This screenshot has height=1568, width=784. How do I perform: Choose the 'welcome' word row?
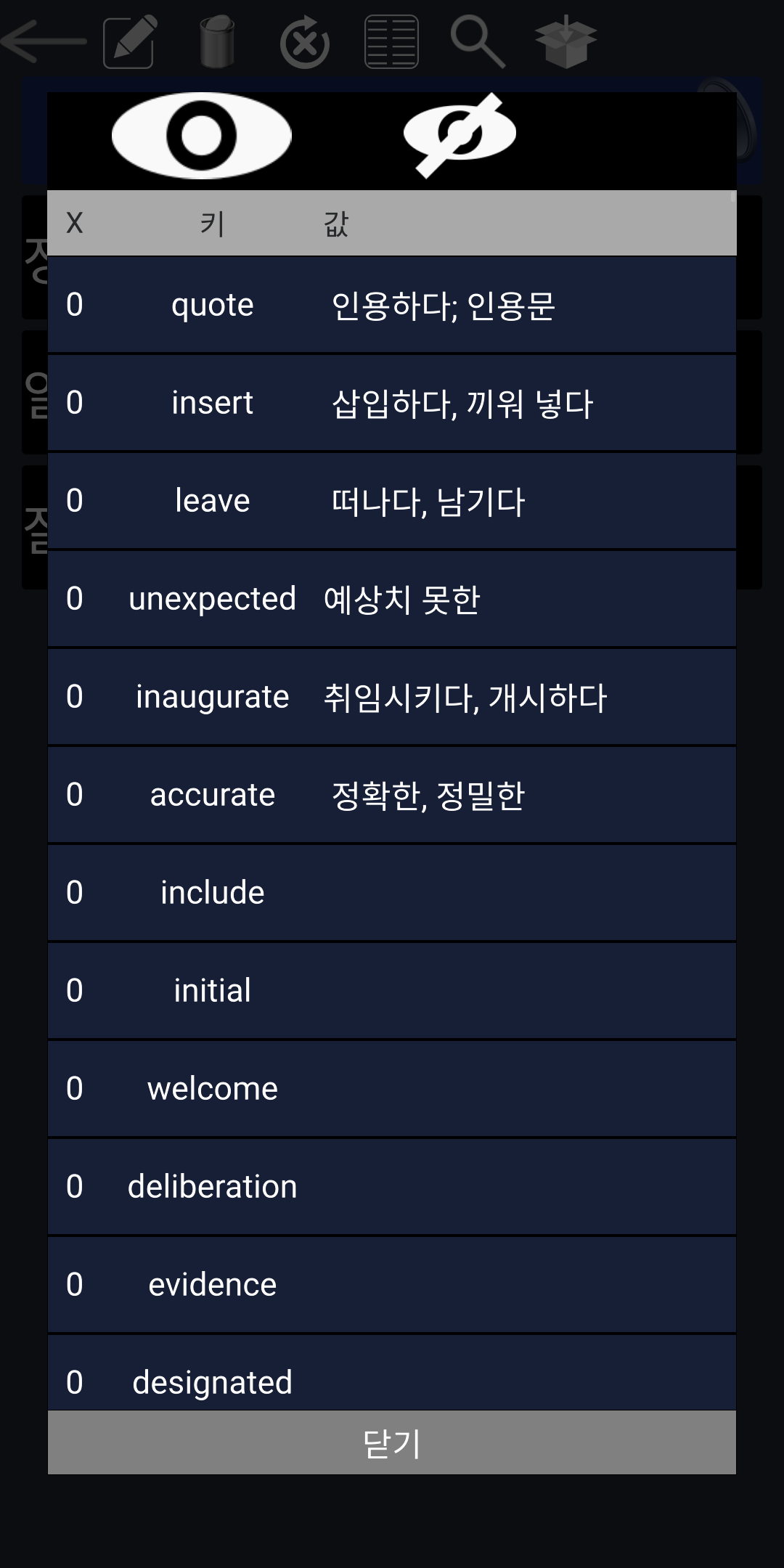point(392,1089)
